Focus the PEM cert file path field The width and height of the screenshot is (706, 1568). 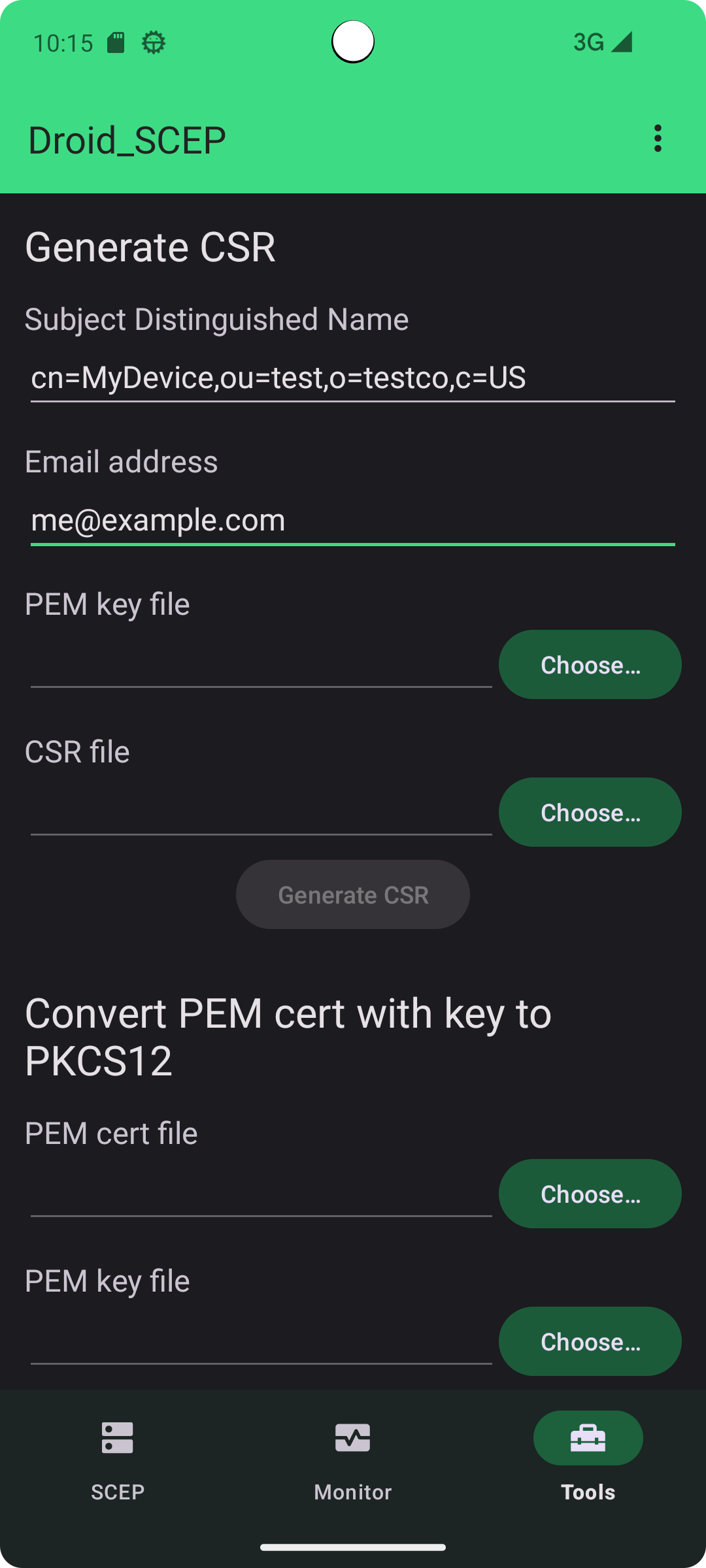coord(261,1194)
